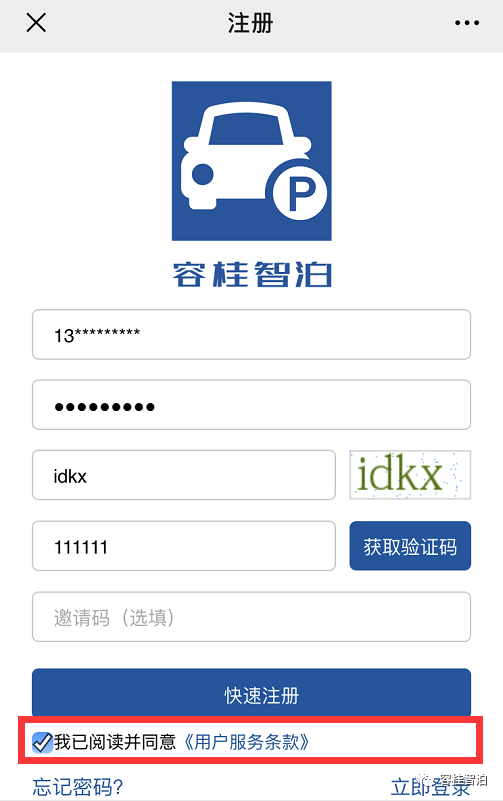Select the SMS verification code field
503x801 pixels.
coord(184,546)
